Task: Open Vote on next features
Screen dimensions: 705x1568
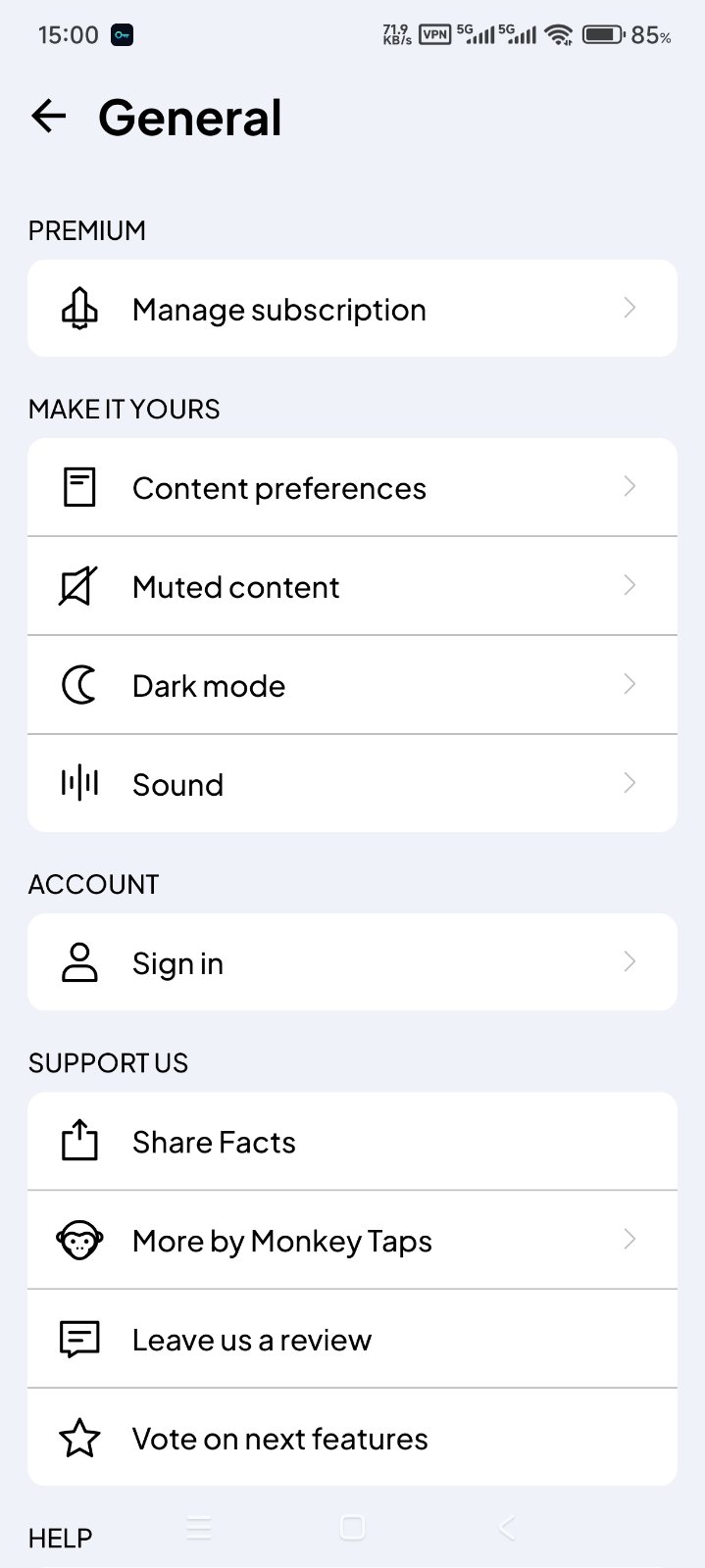Action: tap(352, 1439)
